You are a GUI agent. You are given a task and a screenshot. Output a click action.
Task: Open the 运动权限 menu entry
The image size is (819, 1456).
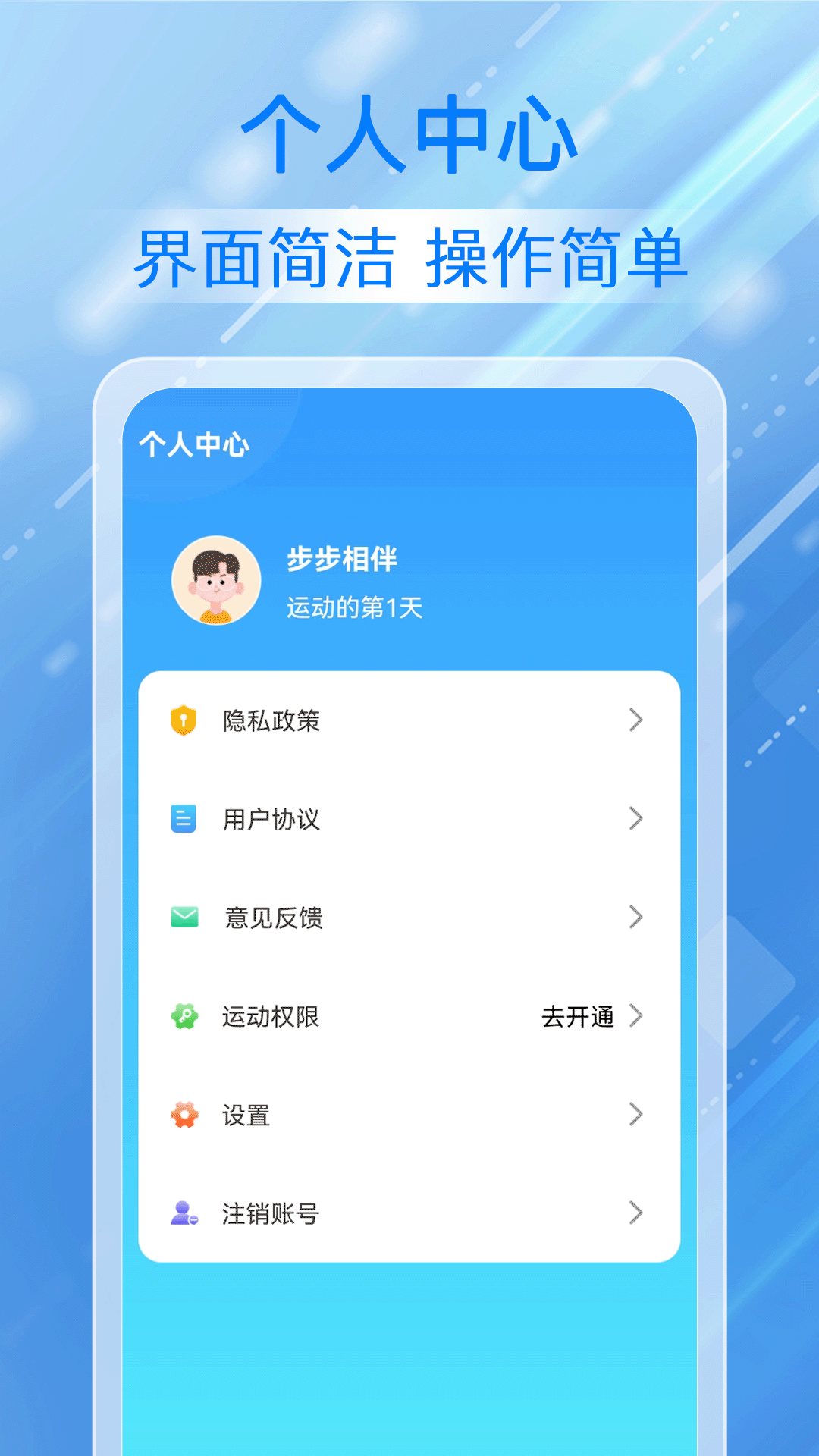click(x=271, y=1017)
